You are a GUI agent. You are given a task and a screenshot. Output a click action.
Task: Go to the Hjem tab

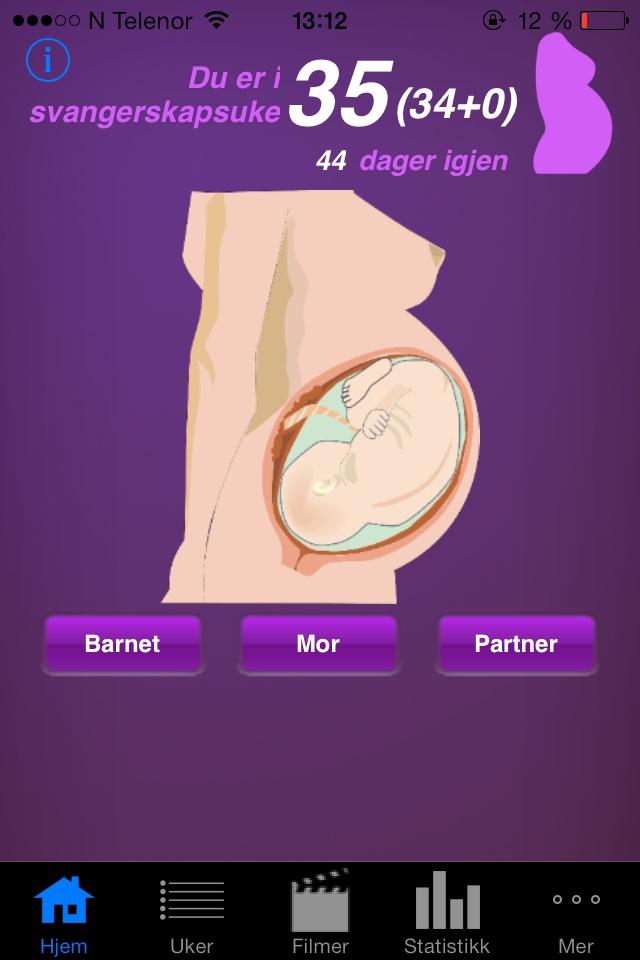64,912
